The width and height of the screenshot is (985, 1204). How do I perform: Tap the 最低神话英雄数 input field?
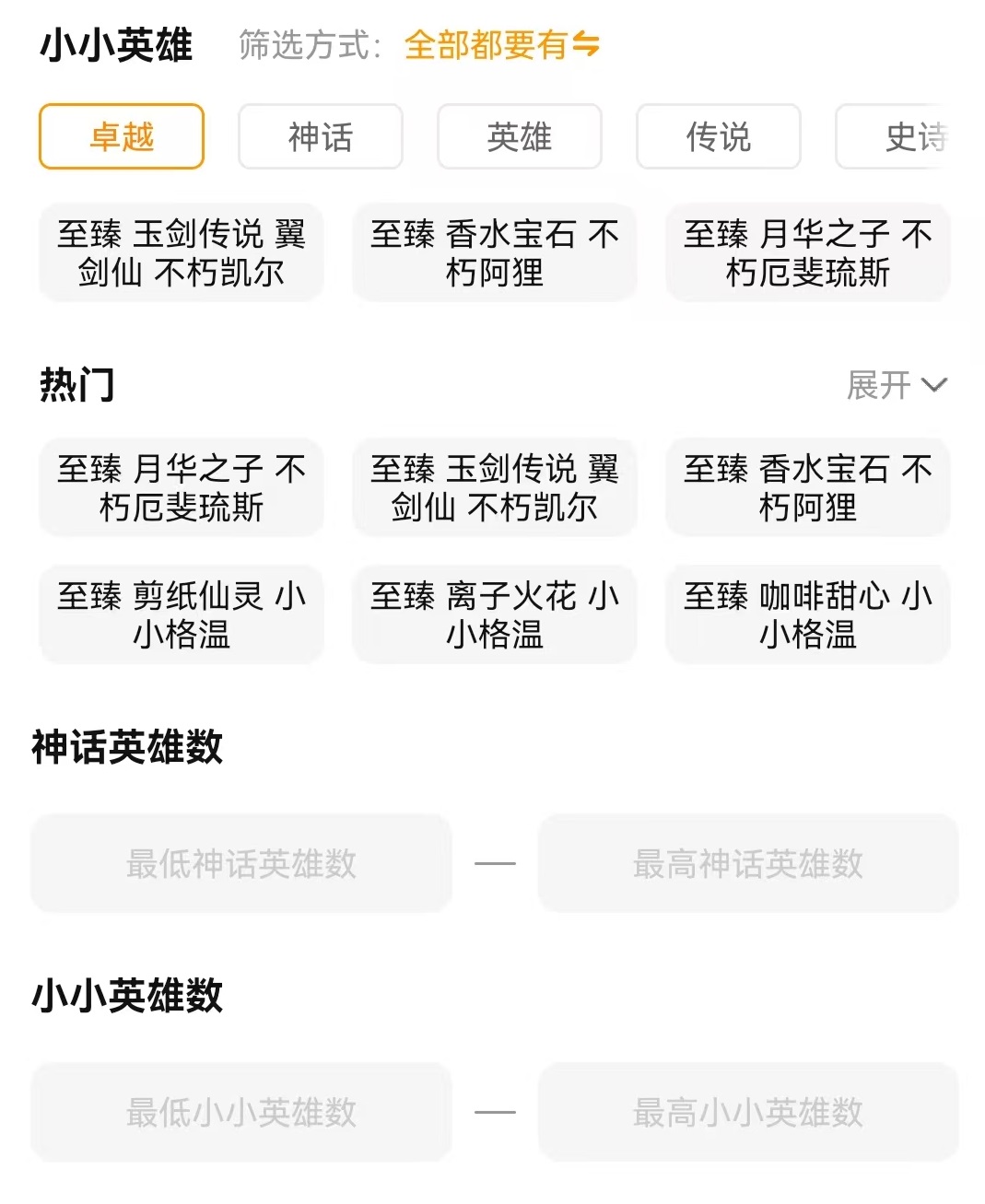pyautogui.click(x=241, y=863)
